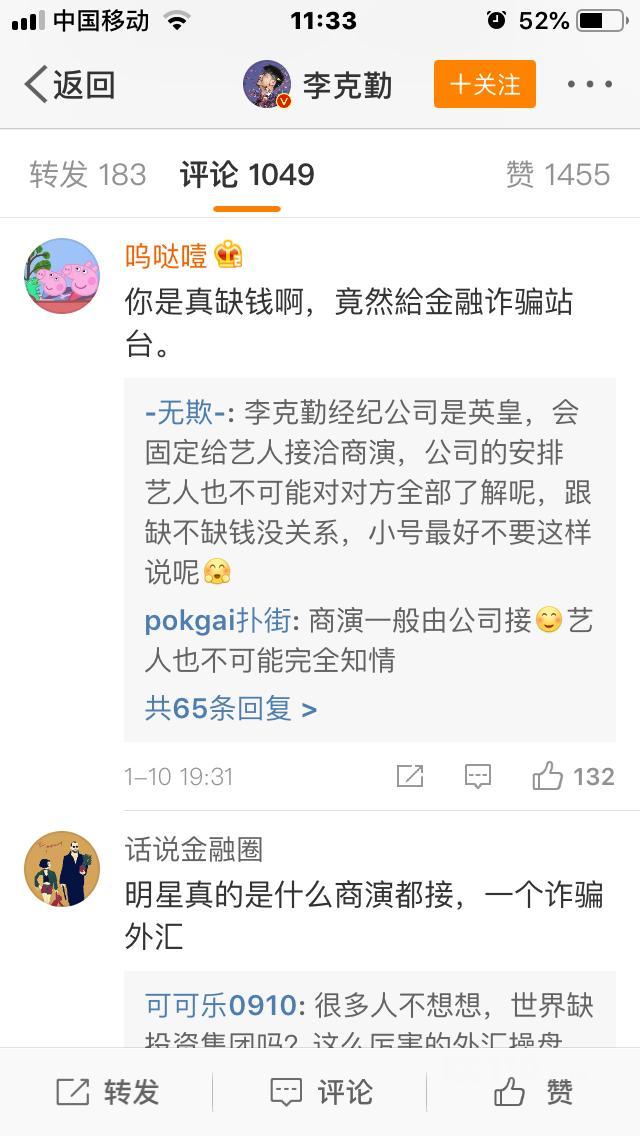This screenshot has width=640, height=1136.
Task: Open 呜哒嘻's profile from the Peppa Pig avatar
Action: tap(62, 276)
